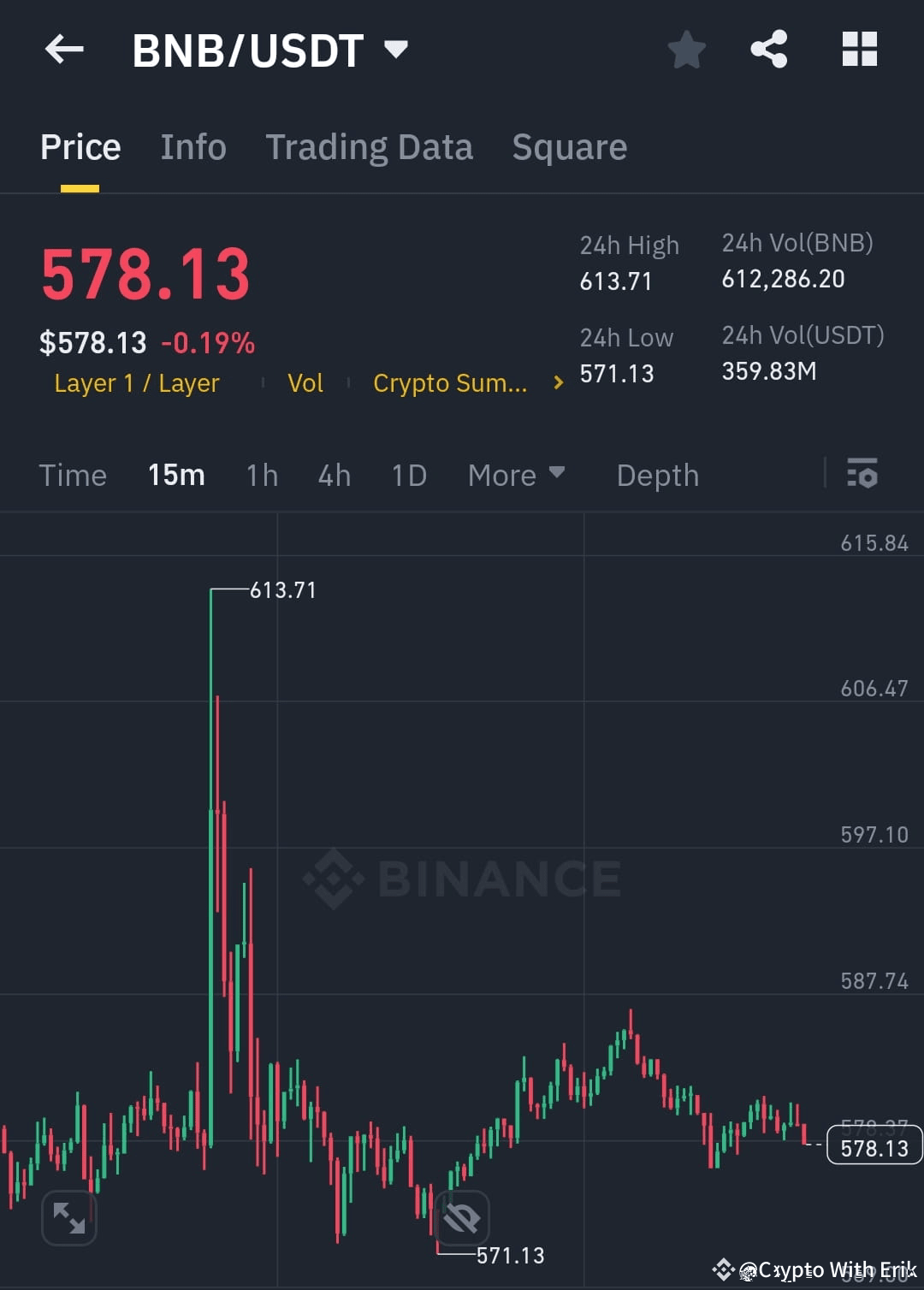924x1290 pixels.
Task: Open the Square tab
Action: (569, 146)
